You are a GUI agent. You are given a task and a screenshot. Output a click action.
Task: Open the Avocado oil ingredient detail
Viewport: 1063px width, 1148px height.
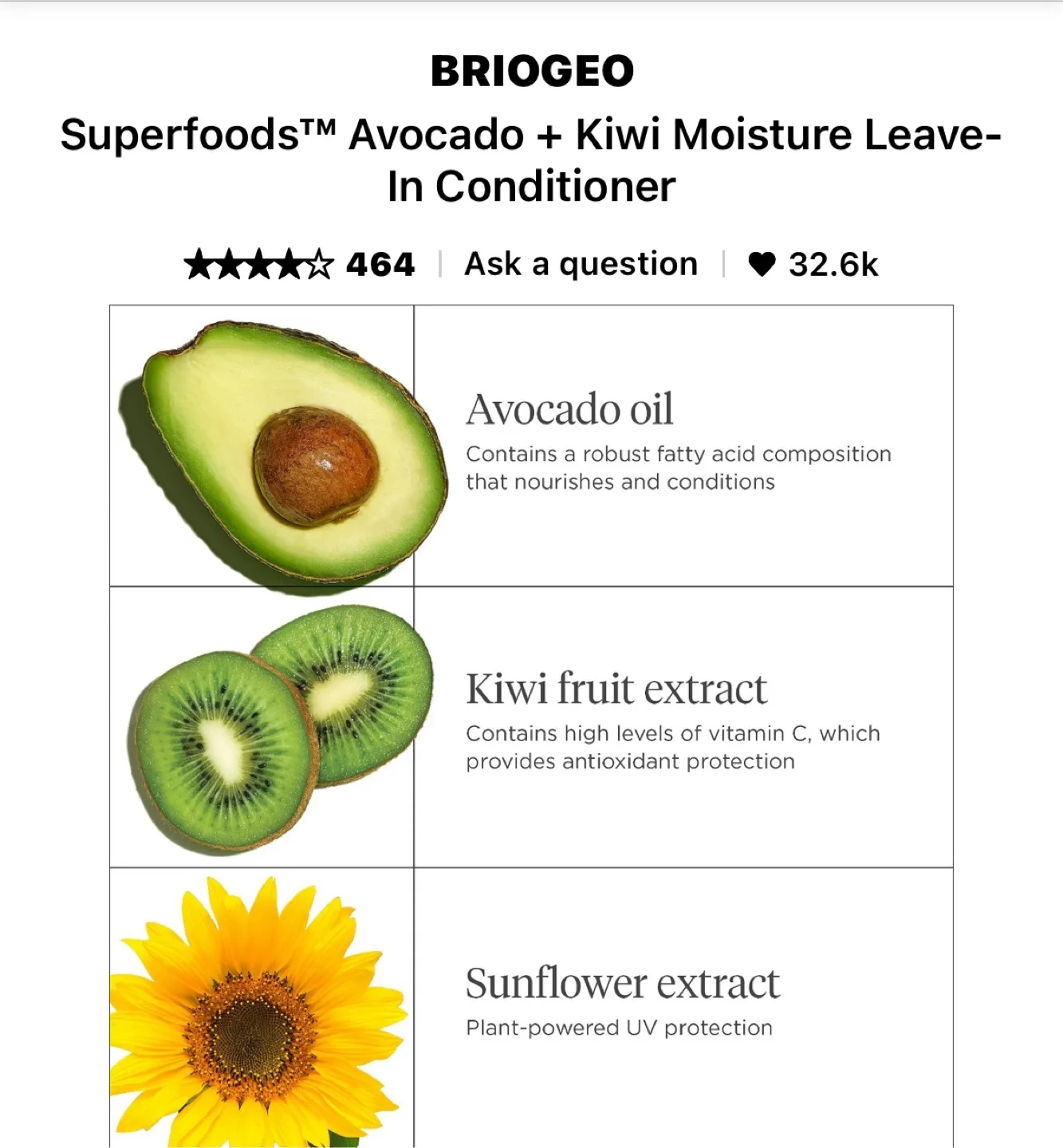click(x=569, y=409)
